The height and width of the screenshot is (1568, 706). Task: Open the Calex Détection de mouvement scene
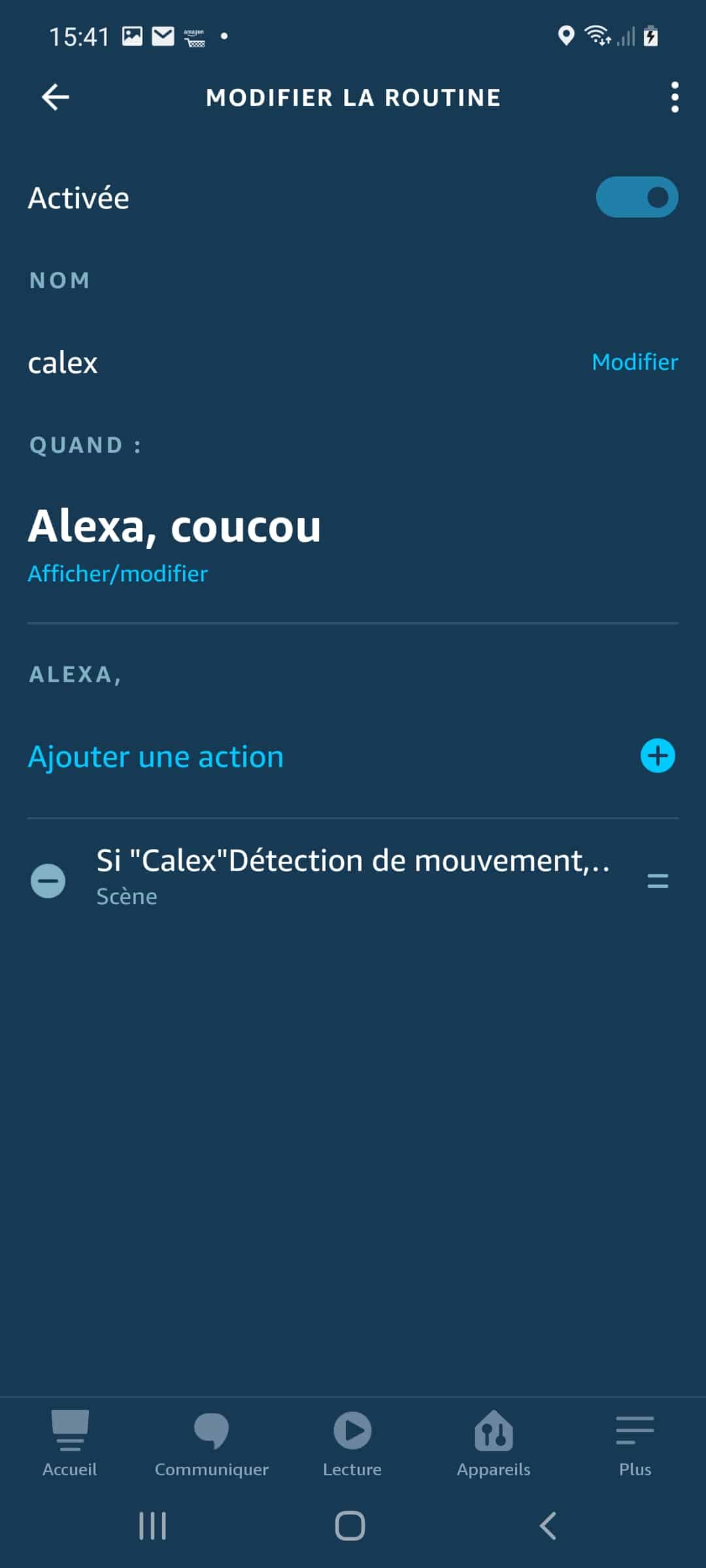coord(353,875)
